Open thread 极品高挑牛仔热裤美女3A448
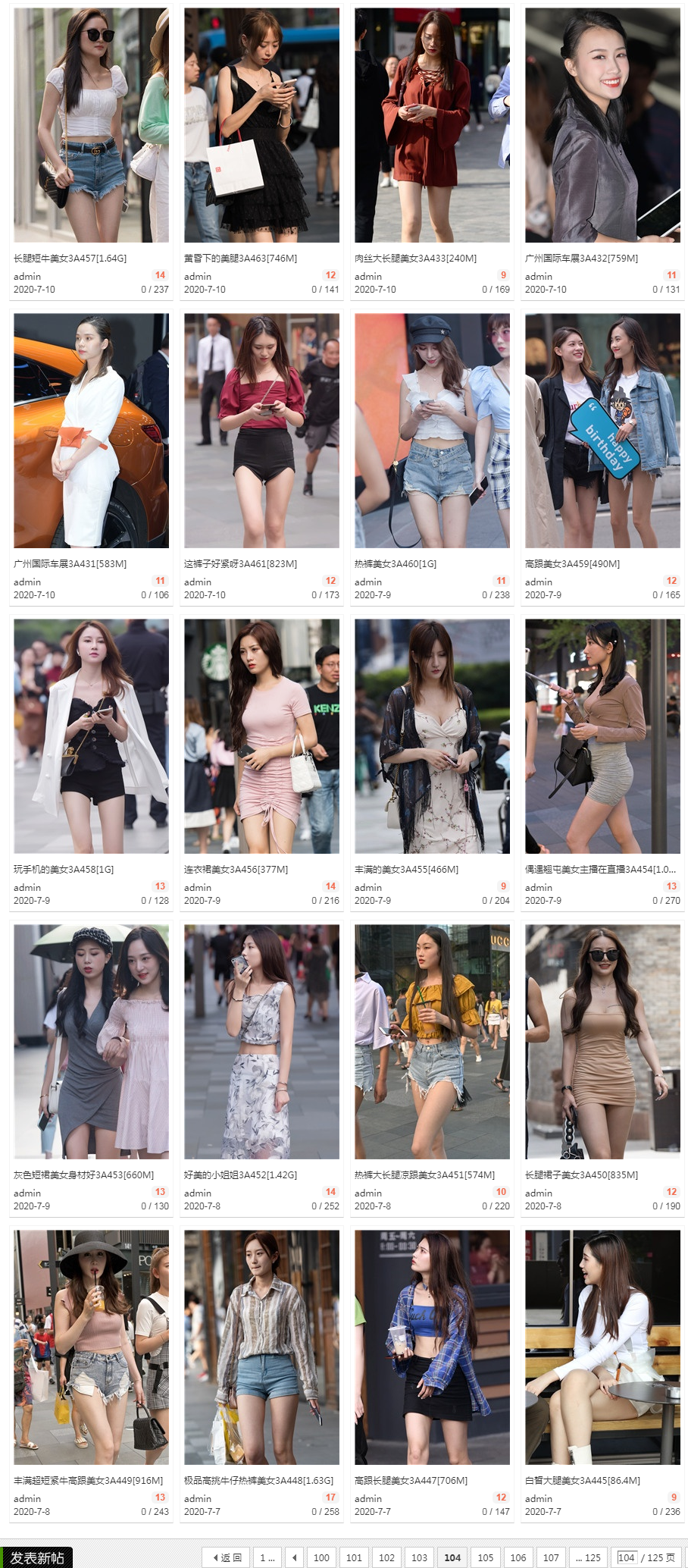This screenshot has height=1568, width=688. coord(258,1481)
